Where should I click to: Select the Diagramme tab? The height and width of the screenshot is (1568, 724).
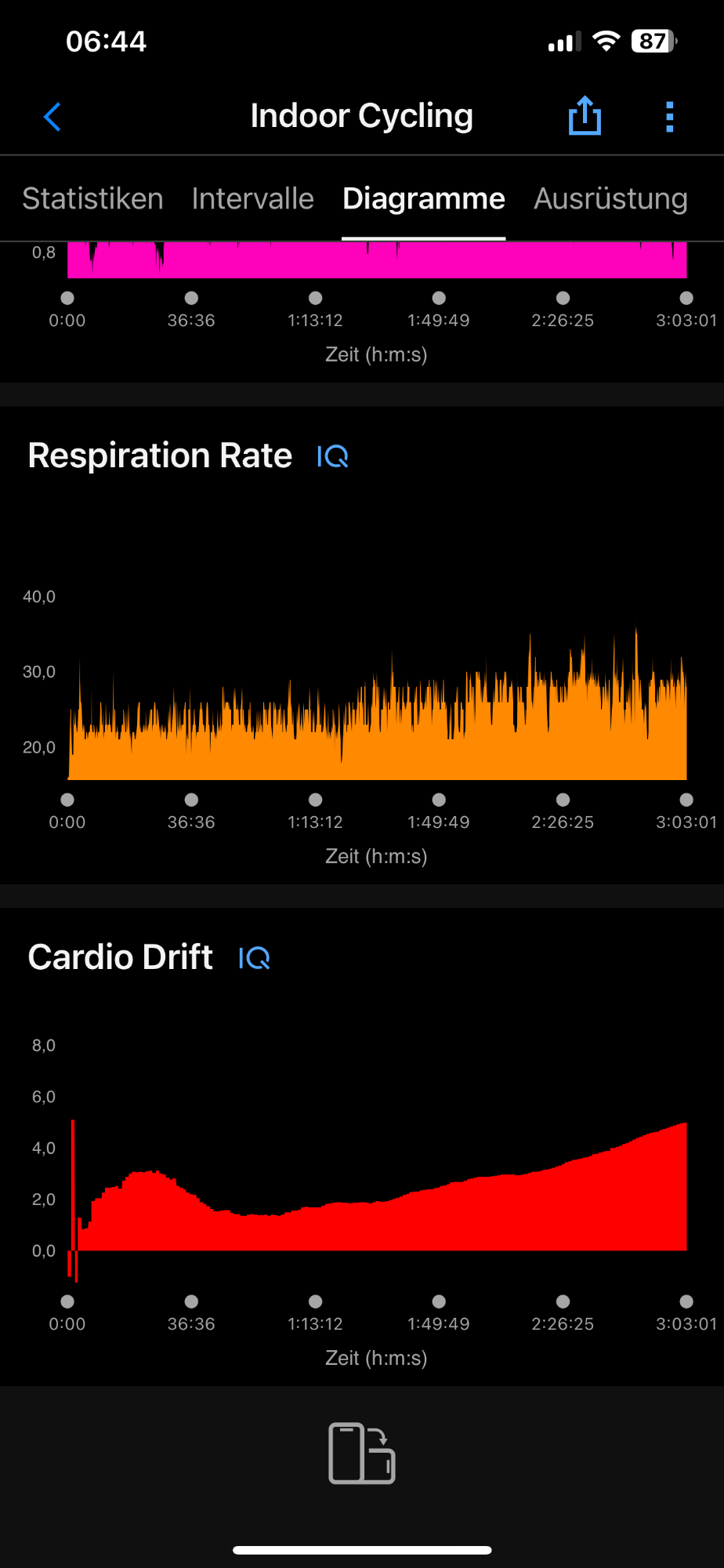(423, 199)
